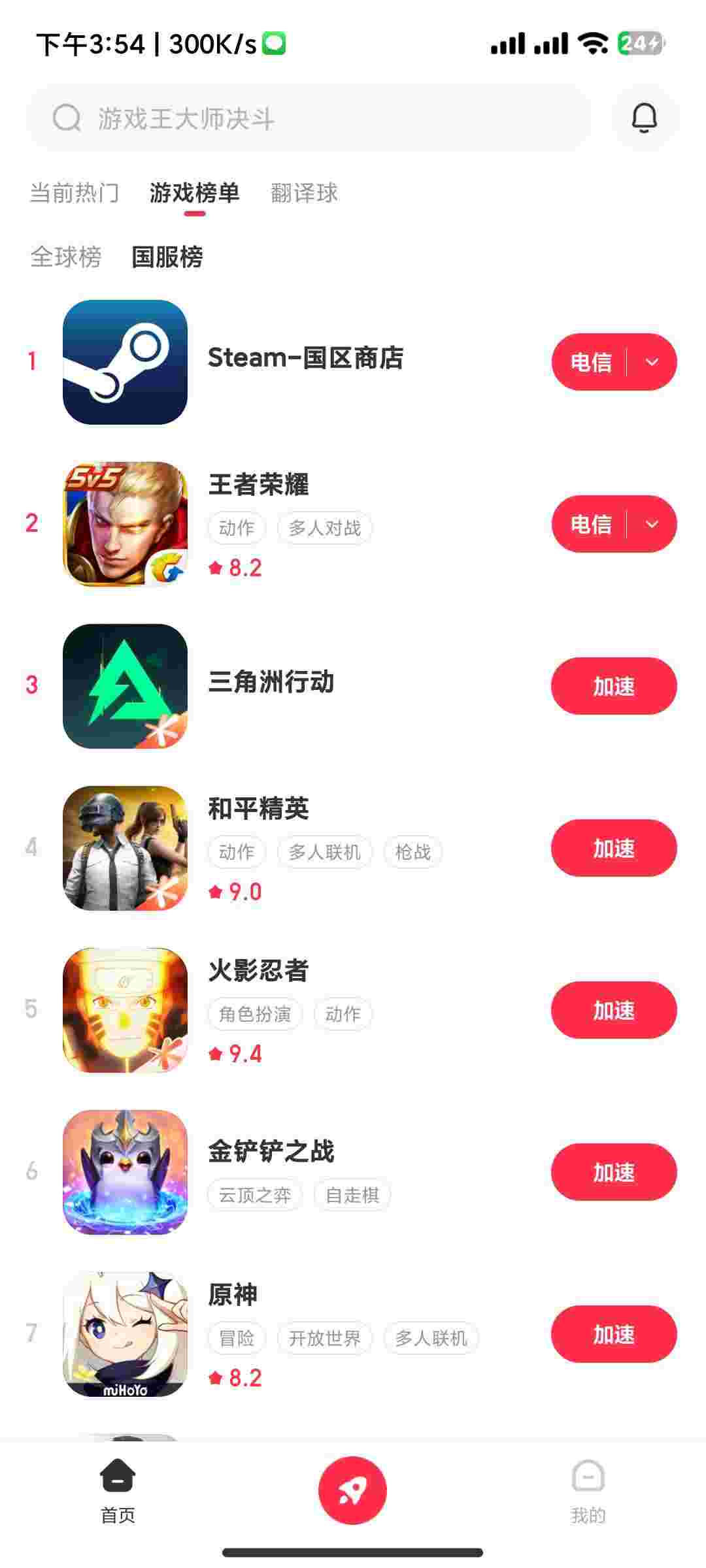Open the 和平精英 game entry
The height and width of the screenshot is (1568, 706).
coord(258,809)
